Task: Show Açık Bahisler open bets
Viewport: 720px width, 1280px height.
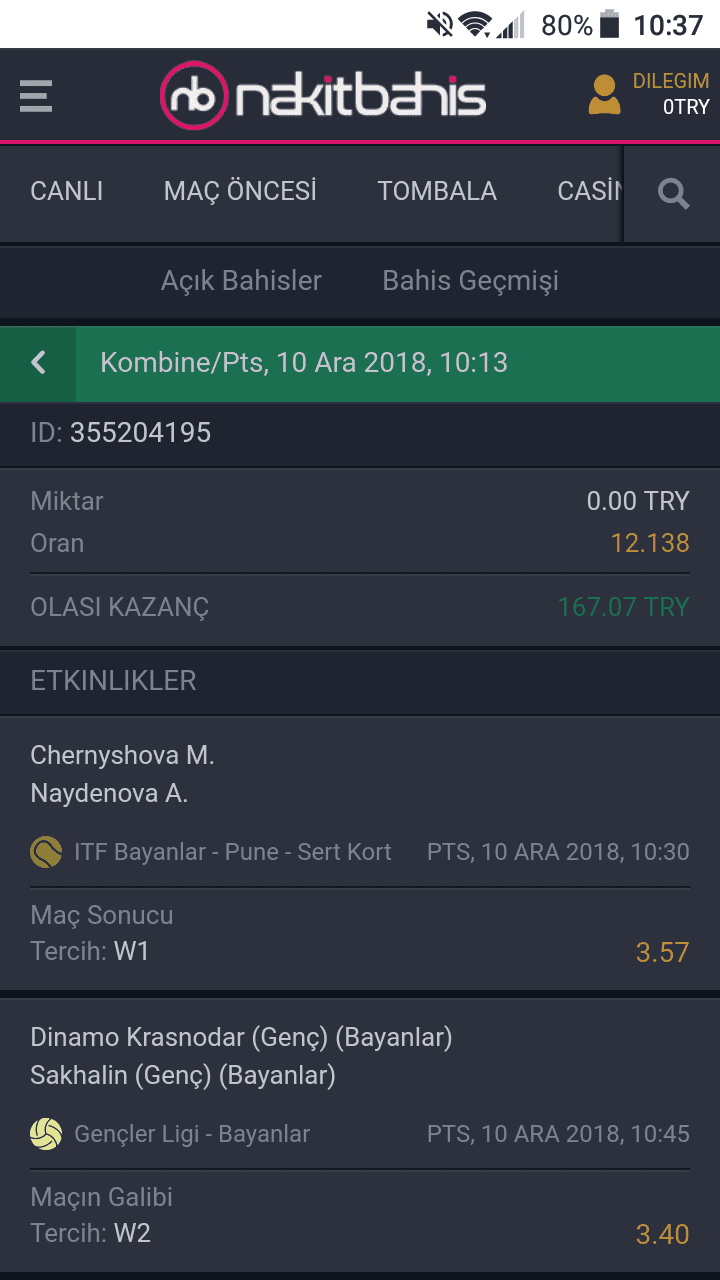Action: click(241, 281)
